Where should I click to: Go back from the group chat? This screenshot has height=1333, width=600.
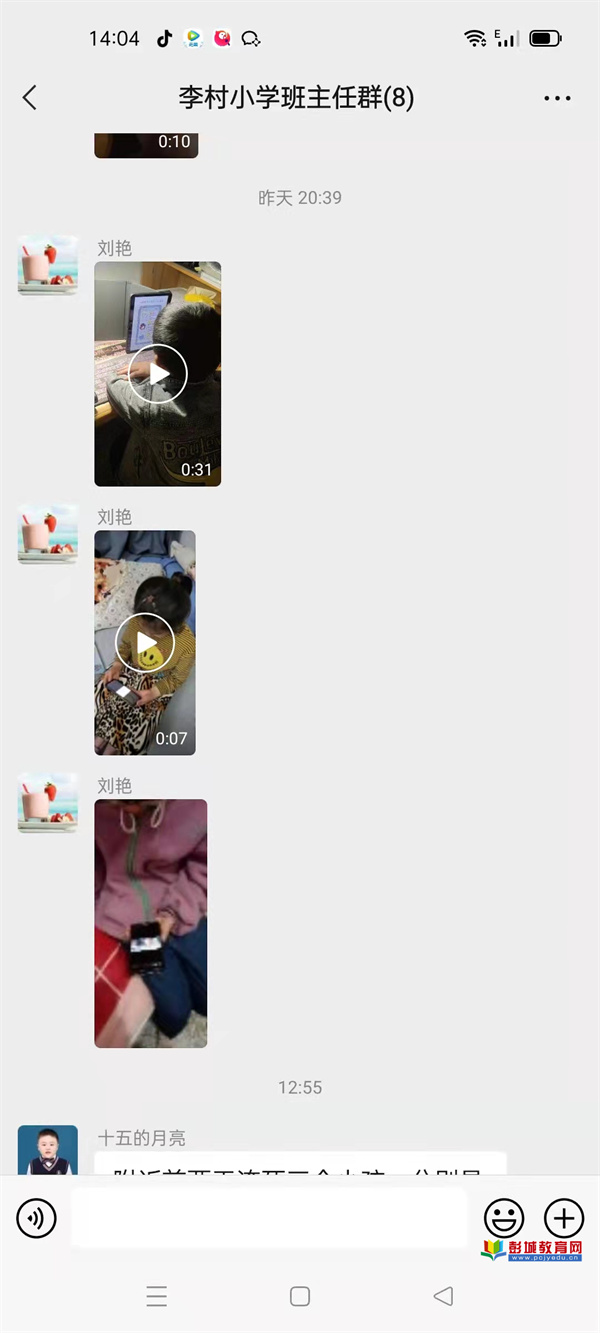[30, 97]
